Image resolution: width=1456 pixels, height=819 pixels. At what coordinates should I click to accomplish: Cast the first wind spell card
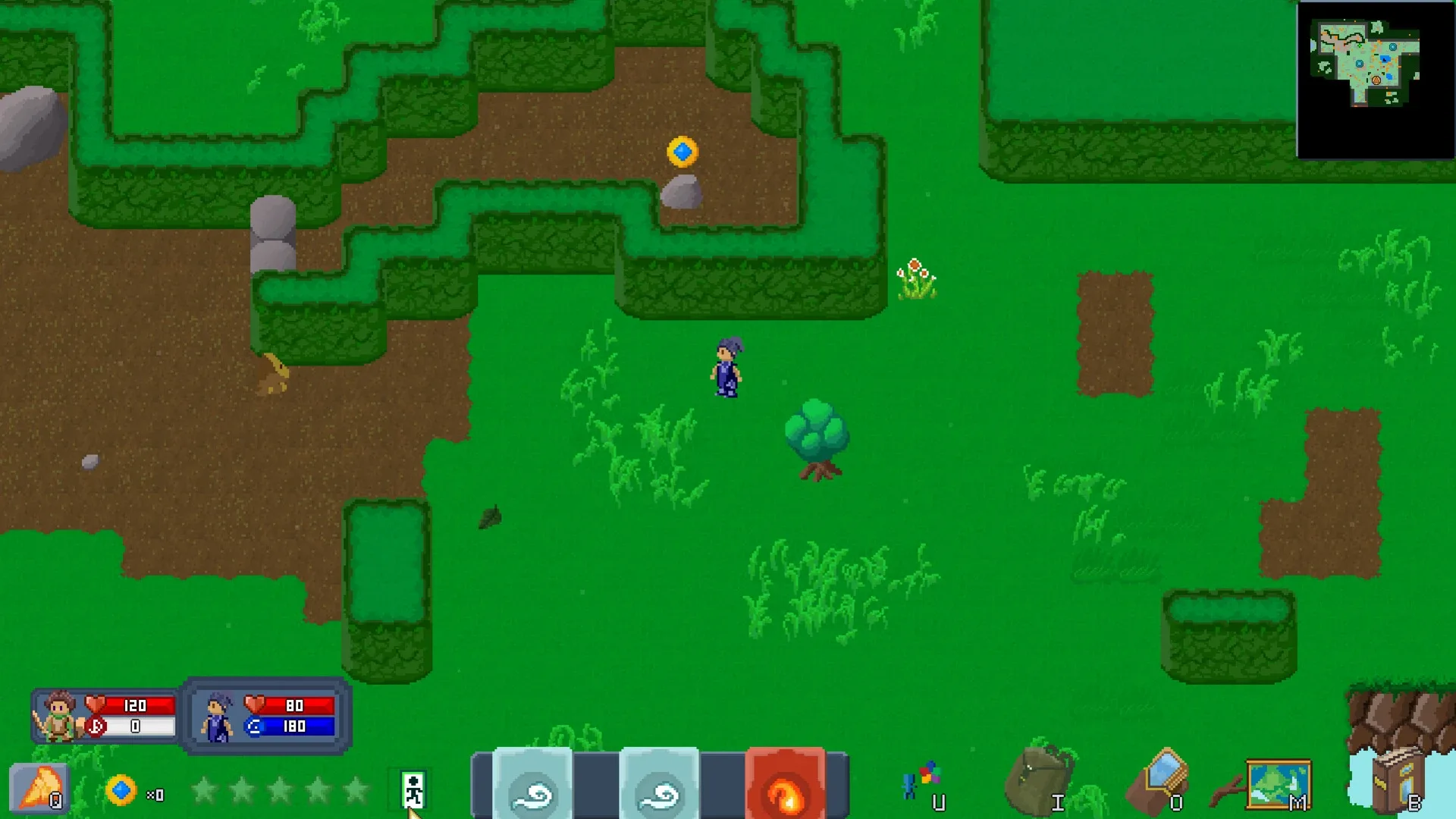point(532,784)
